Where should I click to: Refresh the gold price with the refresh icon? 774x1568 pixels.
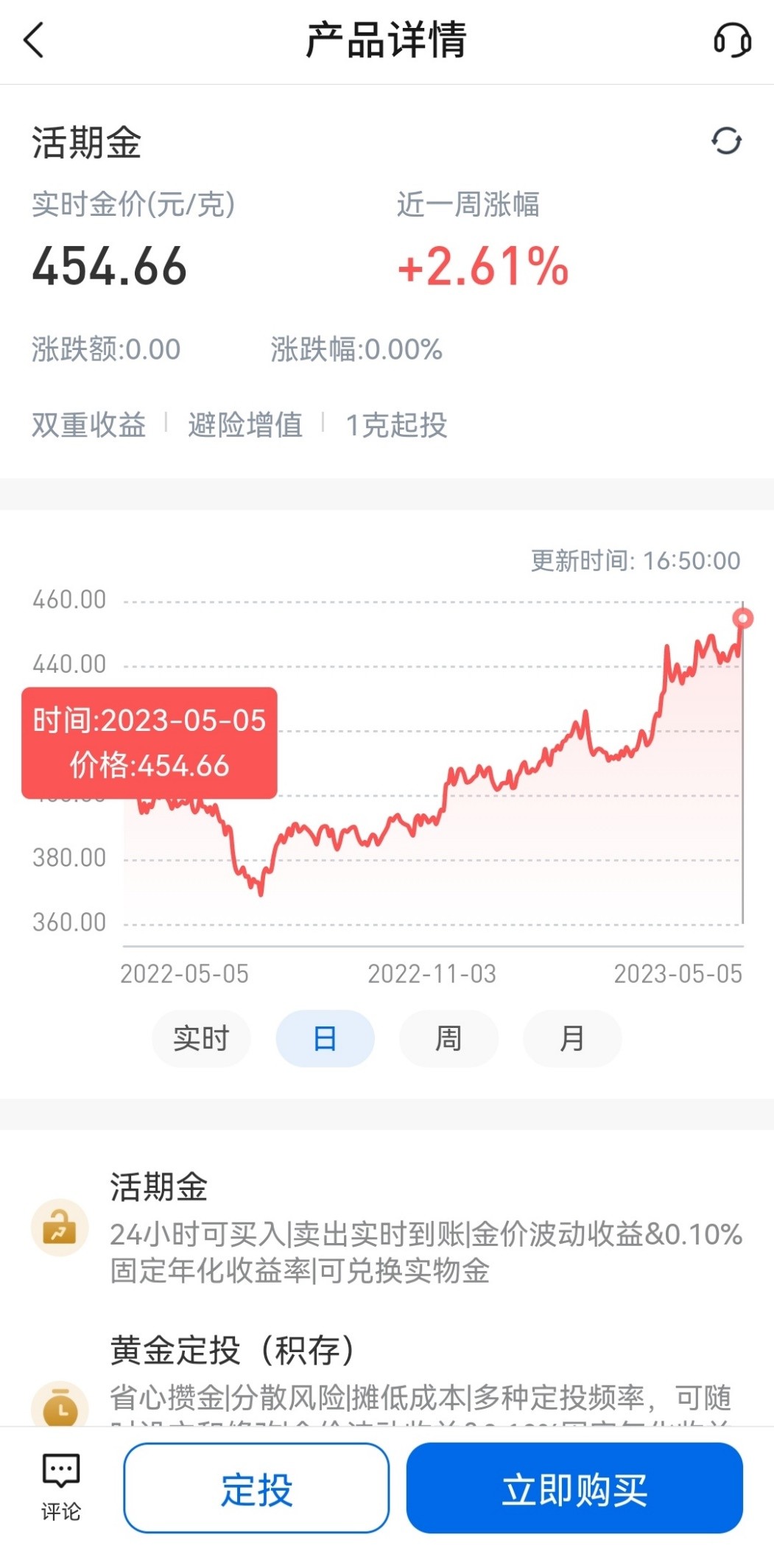(x=726, y=141)
